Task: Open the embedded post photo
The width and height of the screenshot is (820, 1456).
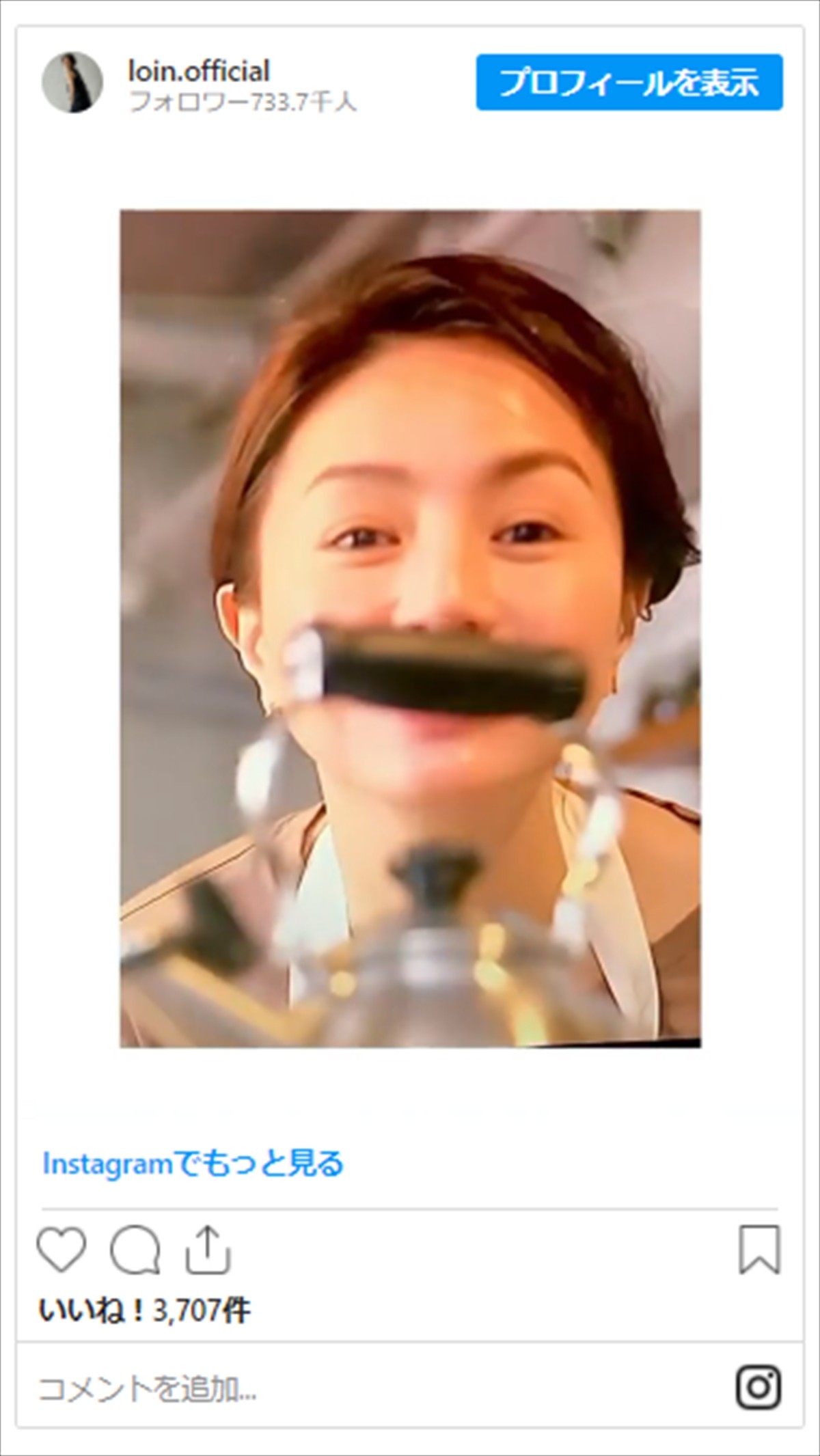Action: (x=410, y=629)
